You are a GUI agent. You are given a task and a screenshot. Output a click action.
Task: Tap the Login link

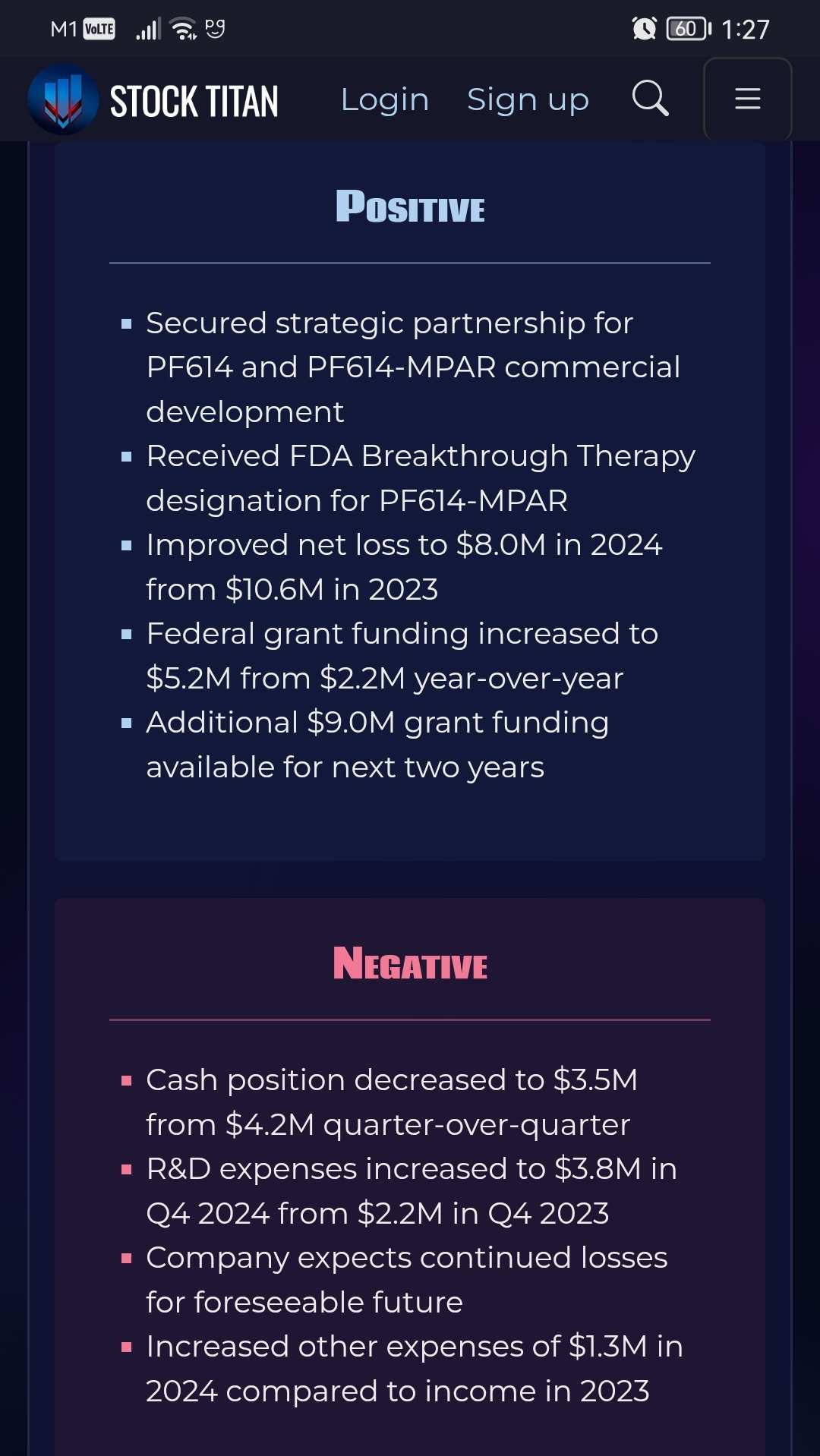click(385, 99)
